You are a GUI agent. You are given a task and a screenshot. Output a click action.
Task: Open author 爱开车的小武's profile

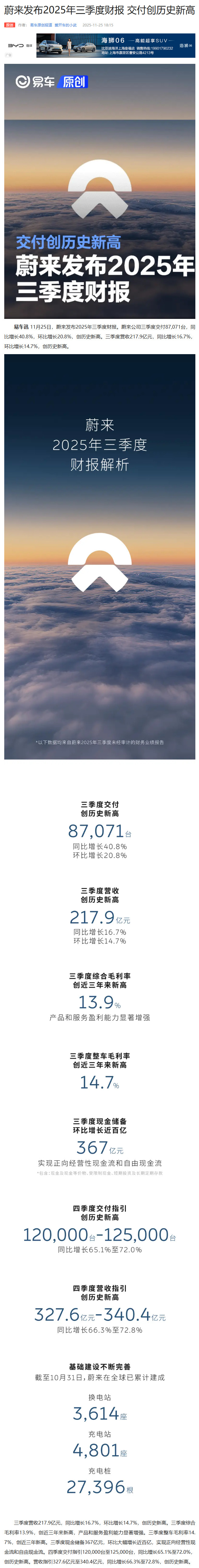[x=66, y=25]
